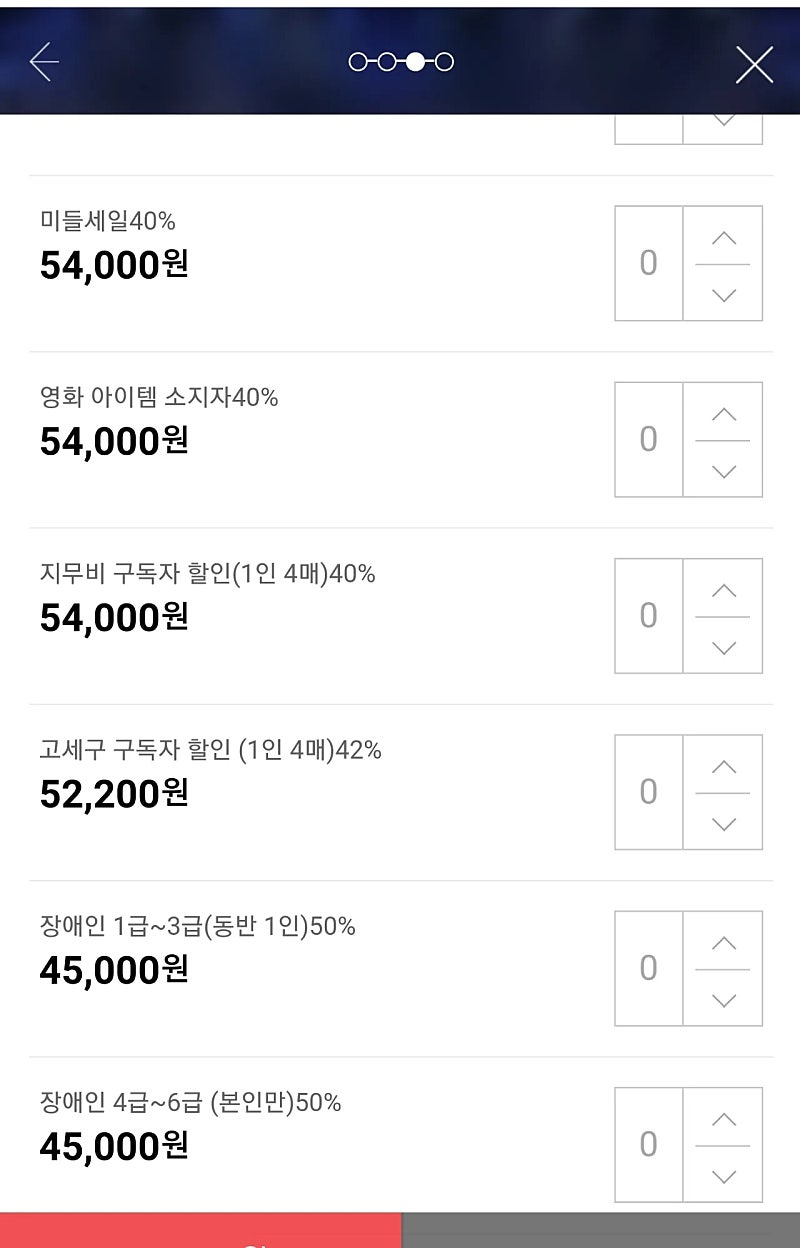
Task: Remove one 지무비 구독자 할인 ticket
Action: click(x=723, y=646)
